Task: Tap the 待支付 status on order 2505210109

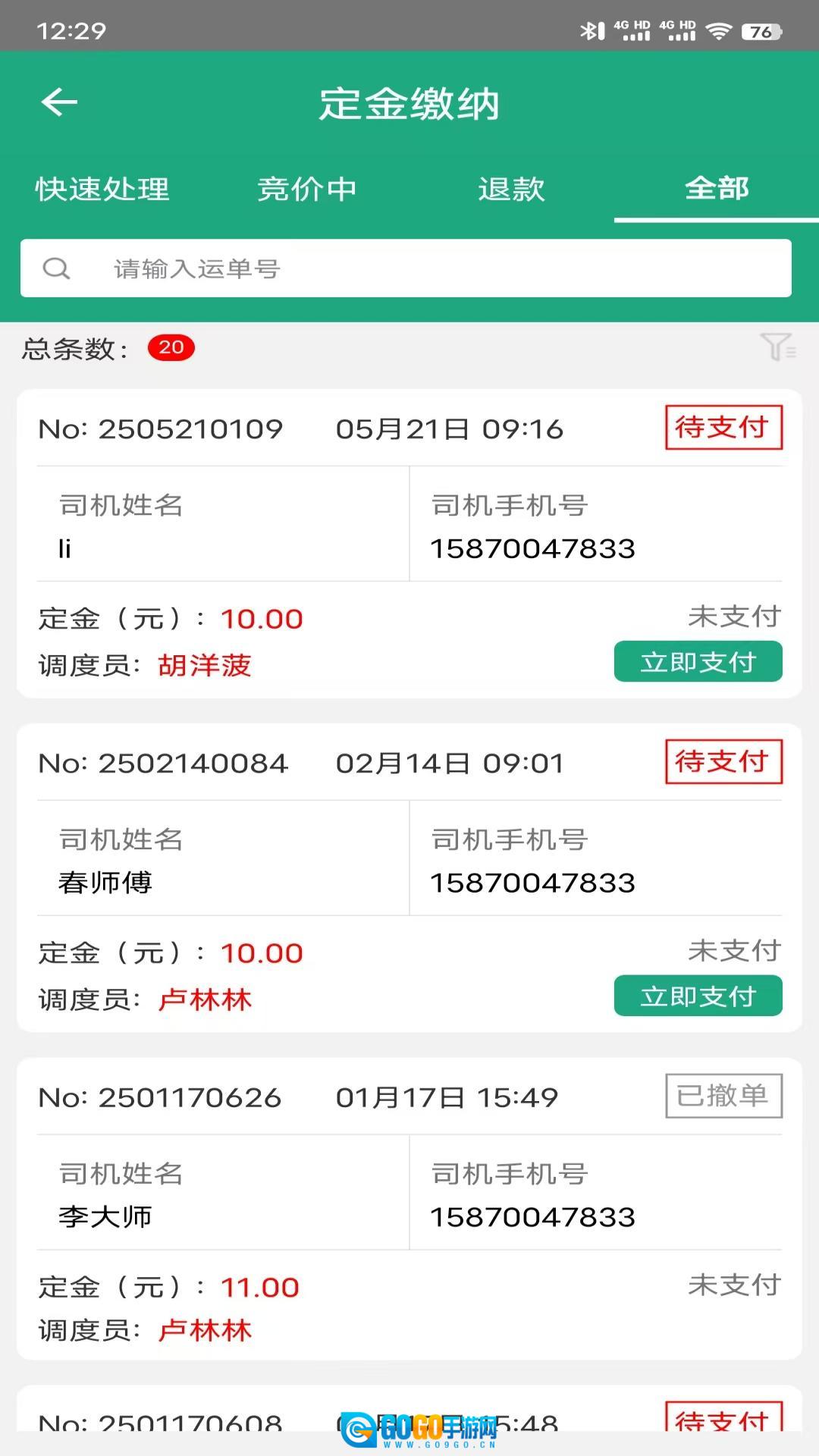Action: tap(724, 428)
